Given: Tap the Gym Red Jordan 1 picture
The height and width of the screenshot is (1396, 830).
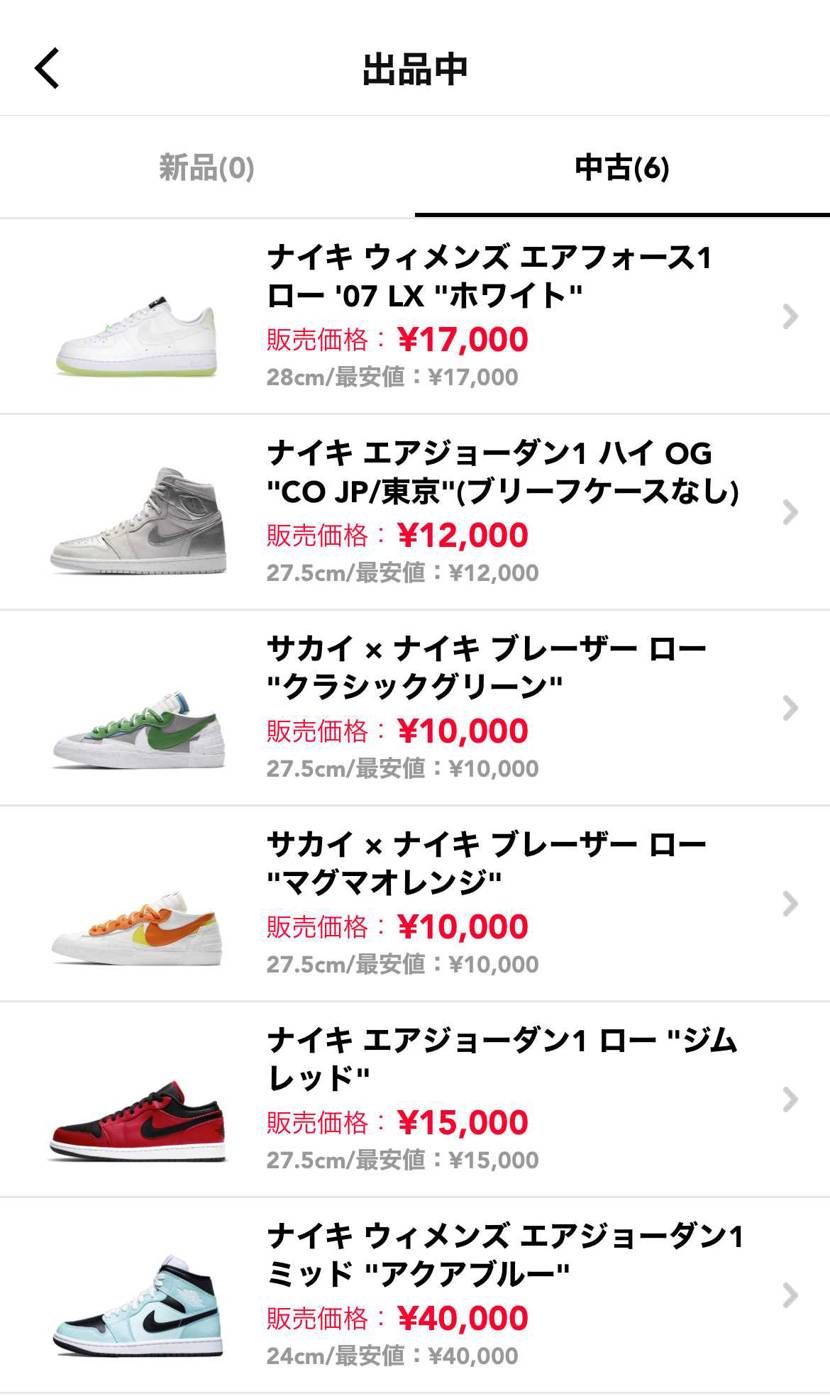Looking at the screenshot, I should pyautogui.click(x=137, y=1100).
